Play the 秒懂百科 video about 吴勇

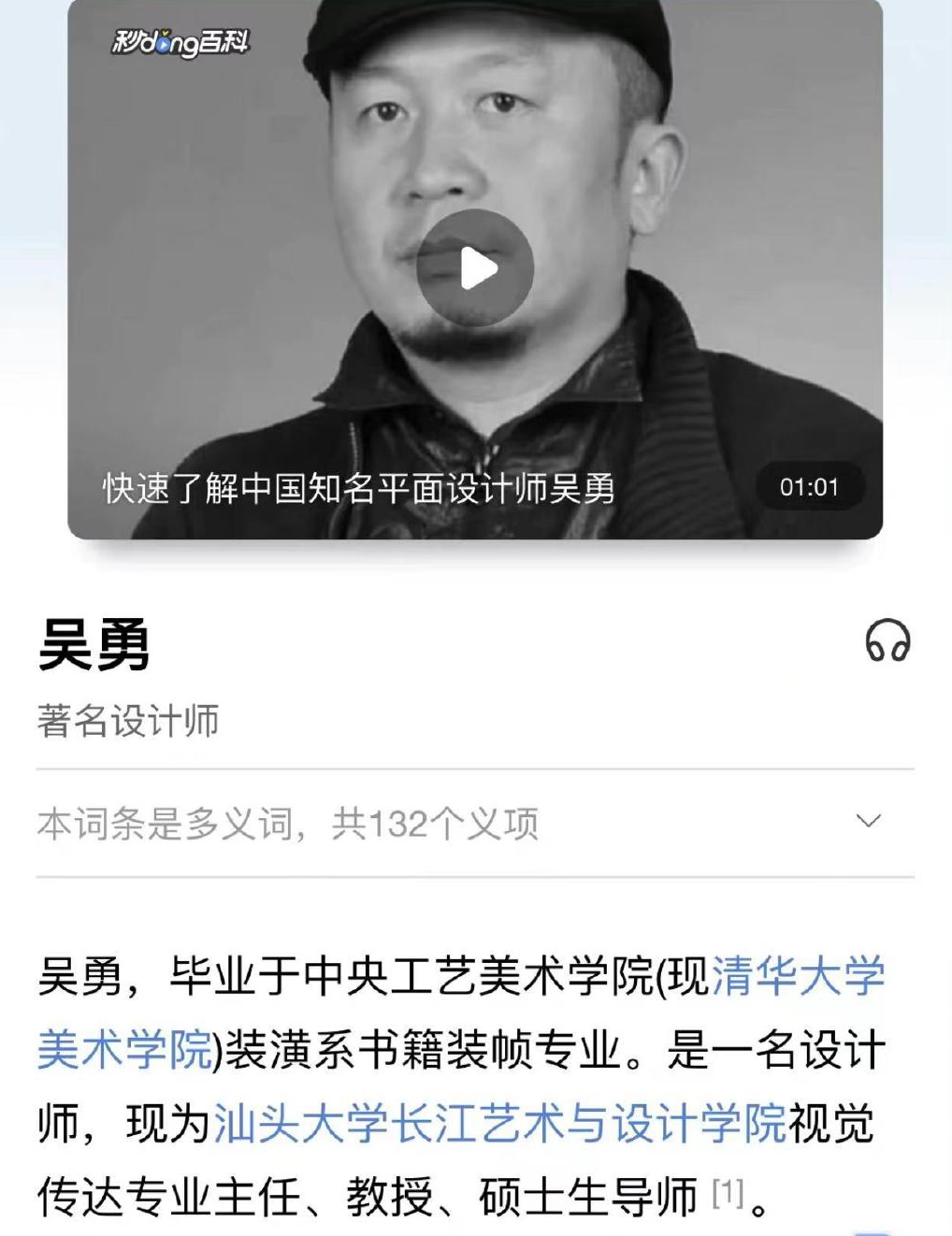pos(475,269)
